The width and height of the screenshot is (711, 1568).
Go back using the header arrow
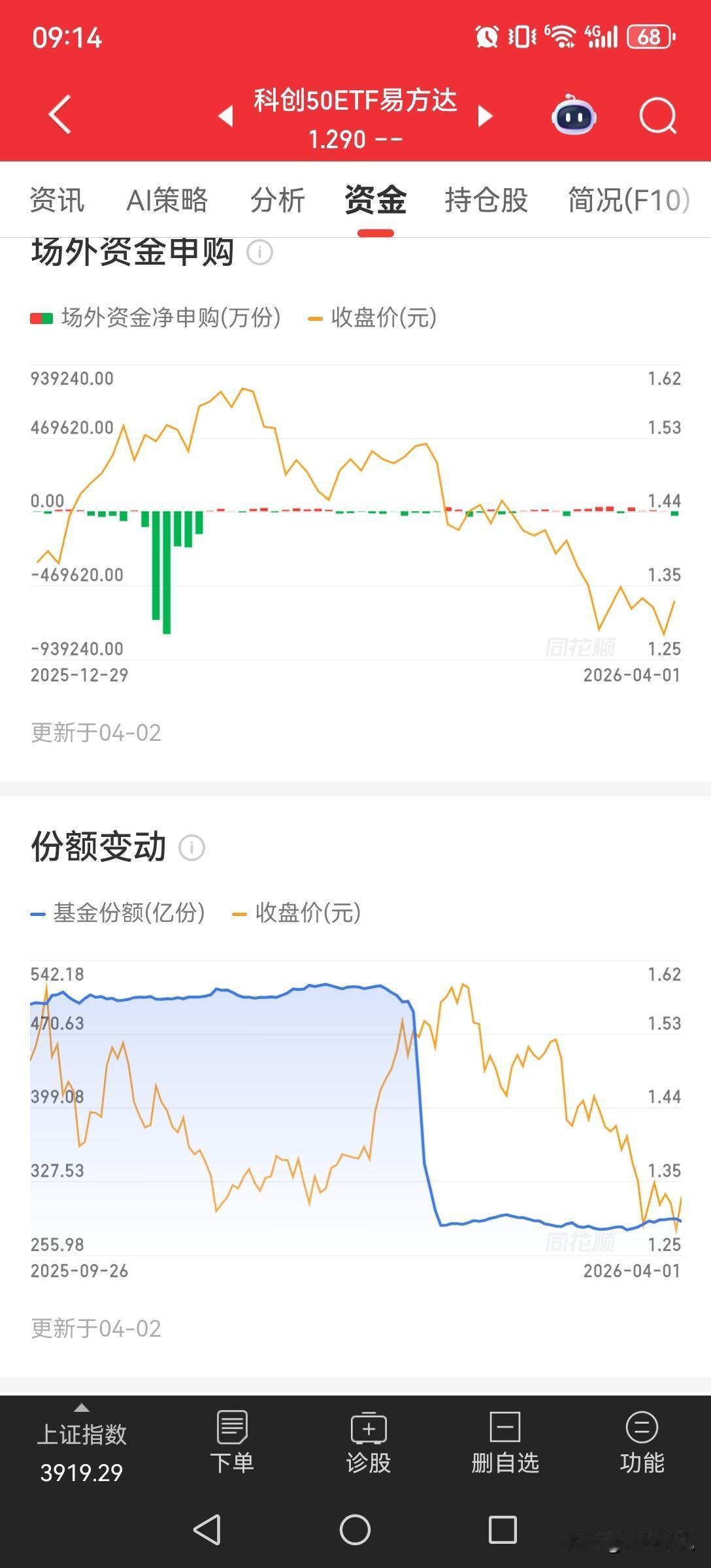tap(59, 115)
